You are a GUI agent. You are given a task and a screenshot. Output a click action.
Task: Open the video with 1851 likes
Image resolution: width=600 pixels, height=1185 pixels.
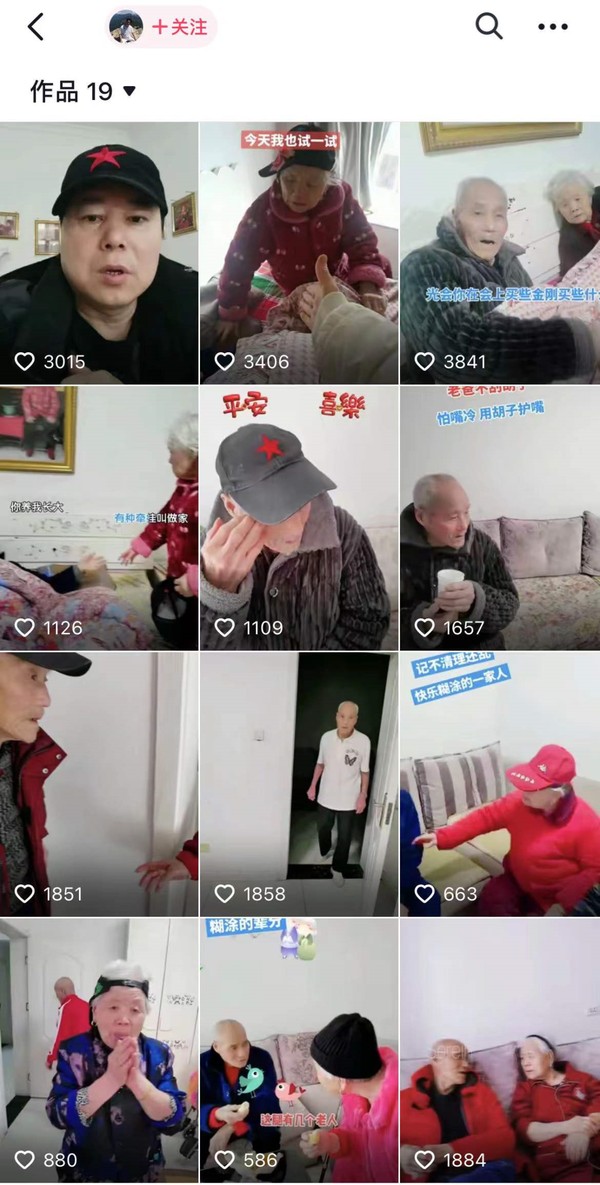[99, 784]
